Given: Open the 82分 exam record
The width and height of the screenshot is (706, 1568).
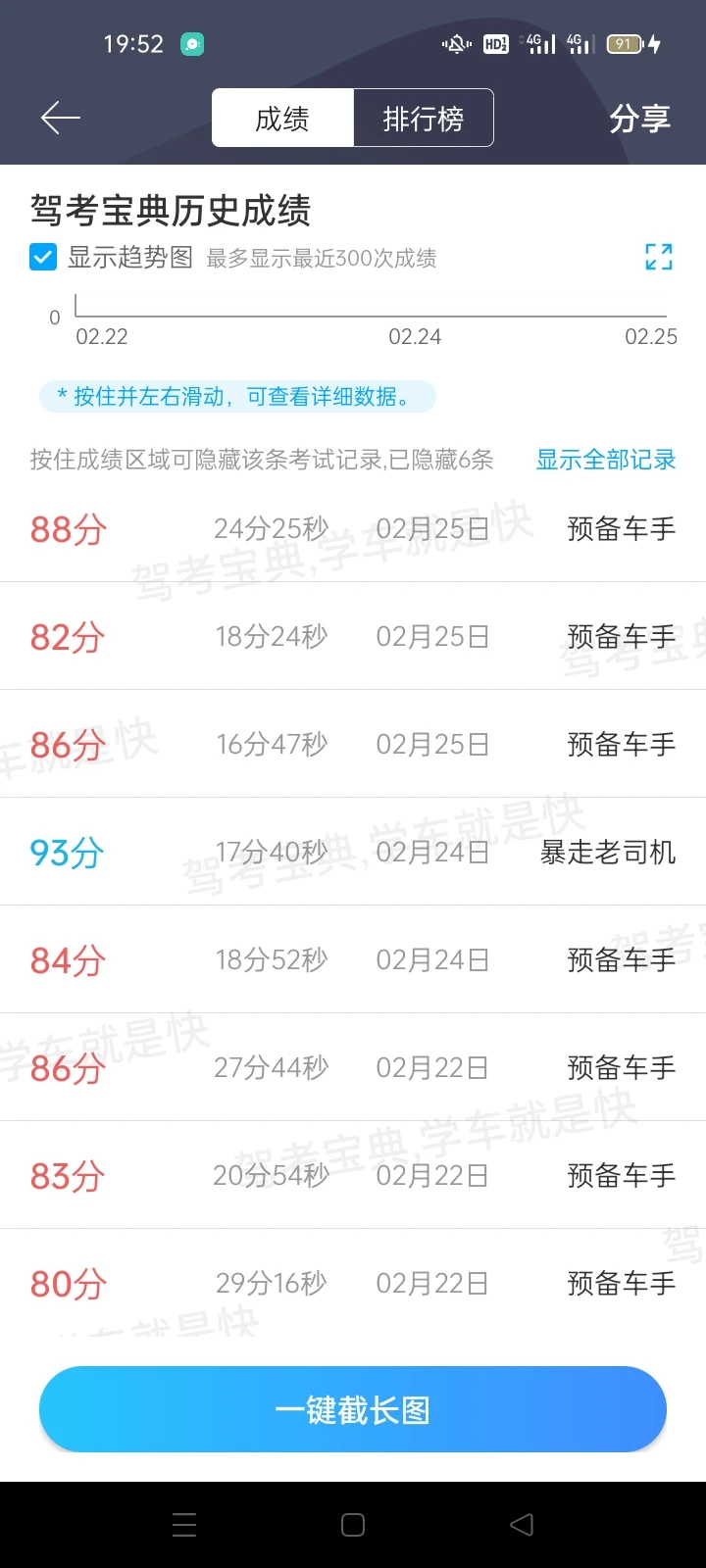Looking at the screenshot, I should pyautogui.click(x=353, y=637).
